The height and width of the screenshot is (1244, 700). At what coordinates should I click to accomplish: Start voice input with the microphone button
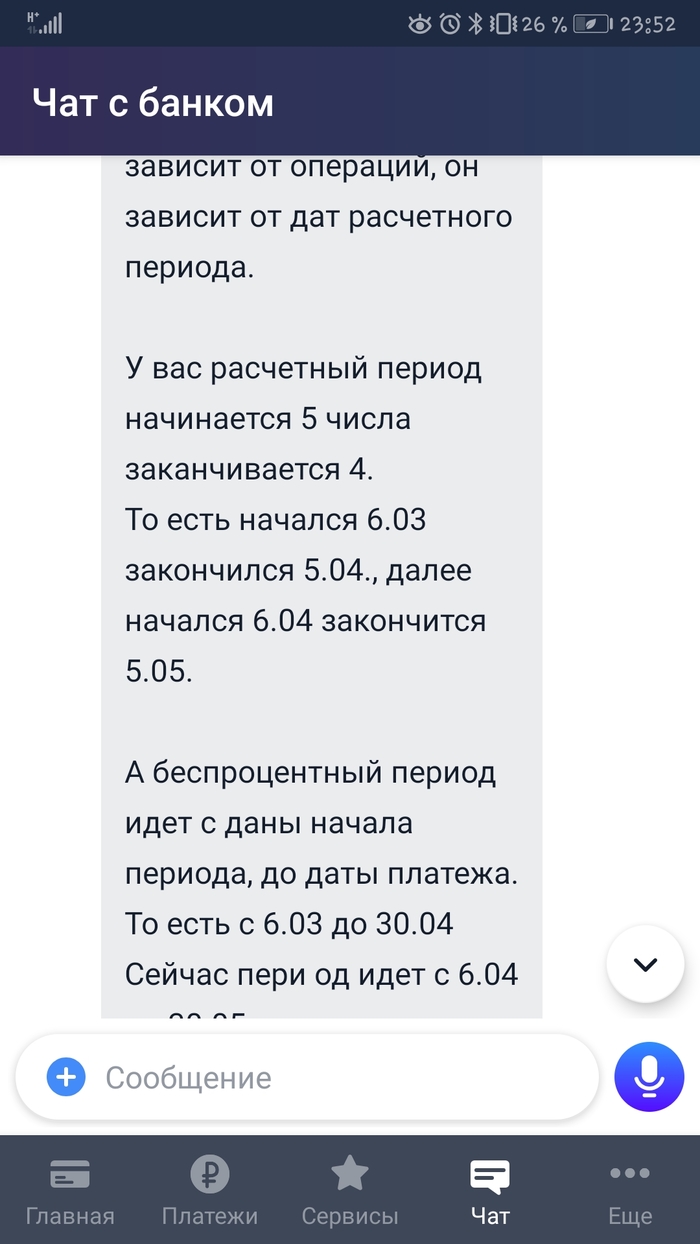point(649,1077)
